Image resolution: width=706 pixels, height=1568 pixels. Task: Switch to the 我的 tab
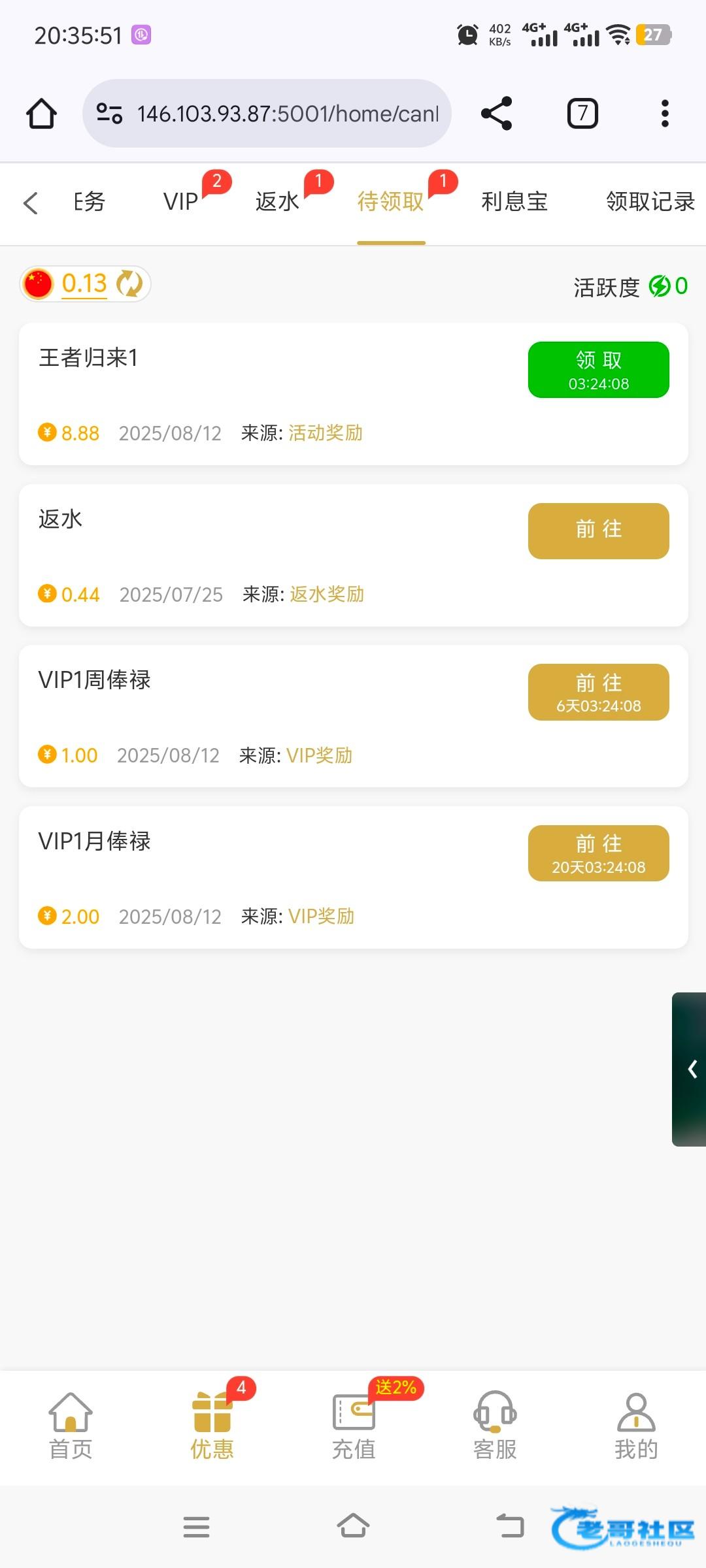pos(636,1427)
